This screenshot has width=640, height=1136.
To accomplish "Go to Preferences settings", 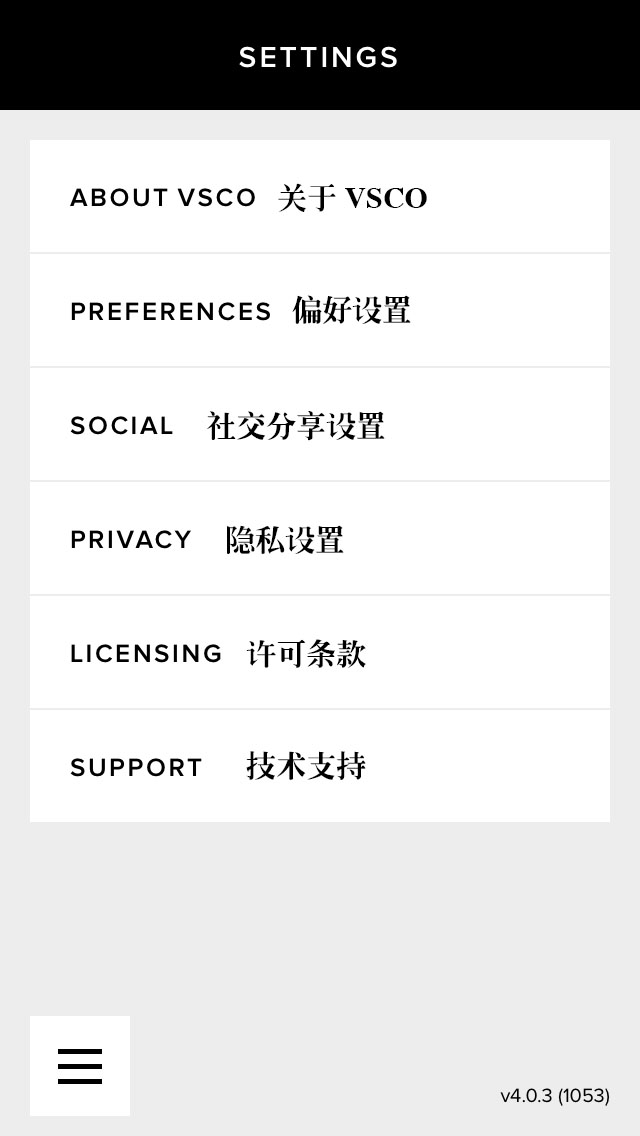I will point(320,311).
